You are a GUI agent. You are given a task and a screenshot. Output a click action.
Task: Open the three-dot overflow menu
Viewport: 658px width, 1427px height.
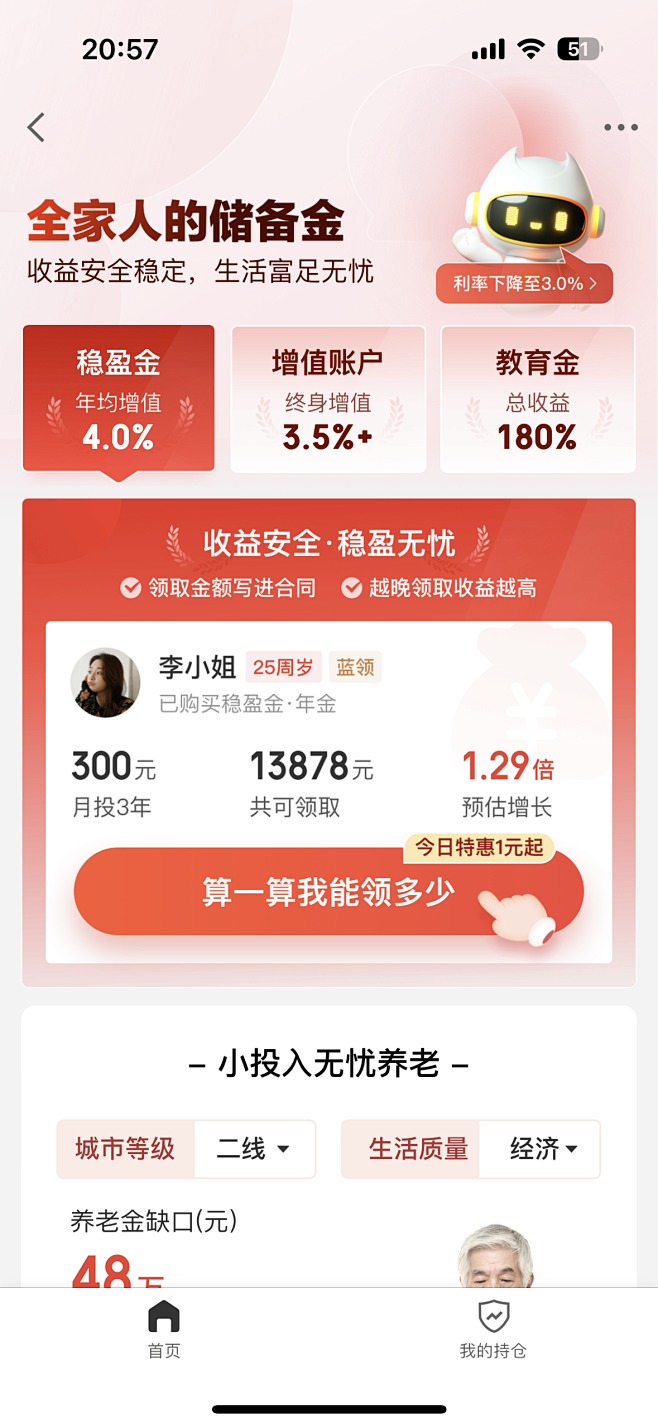coord(620,127)
